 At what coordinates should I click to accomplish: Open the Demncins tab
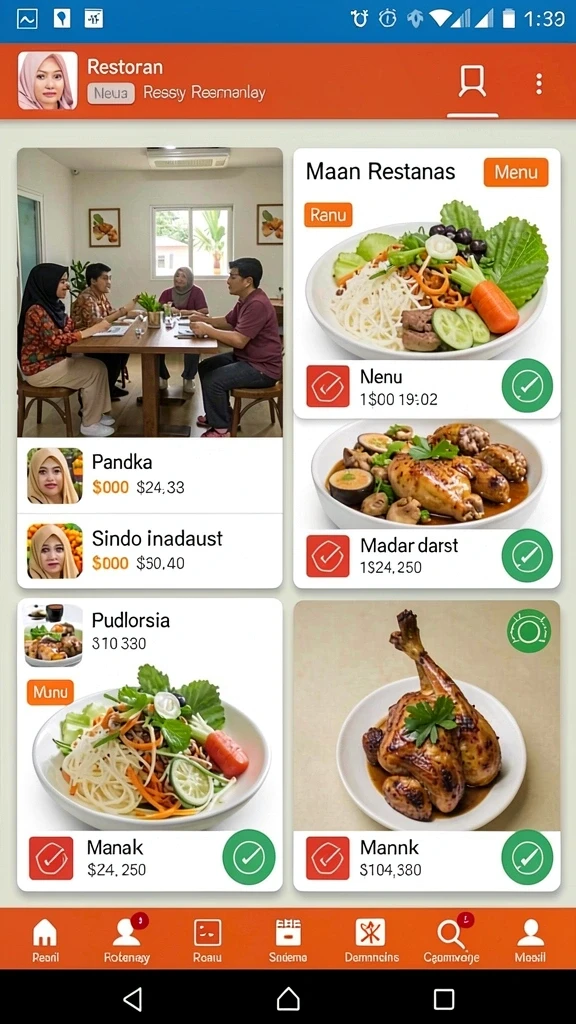tap(370, 940)
